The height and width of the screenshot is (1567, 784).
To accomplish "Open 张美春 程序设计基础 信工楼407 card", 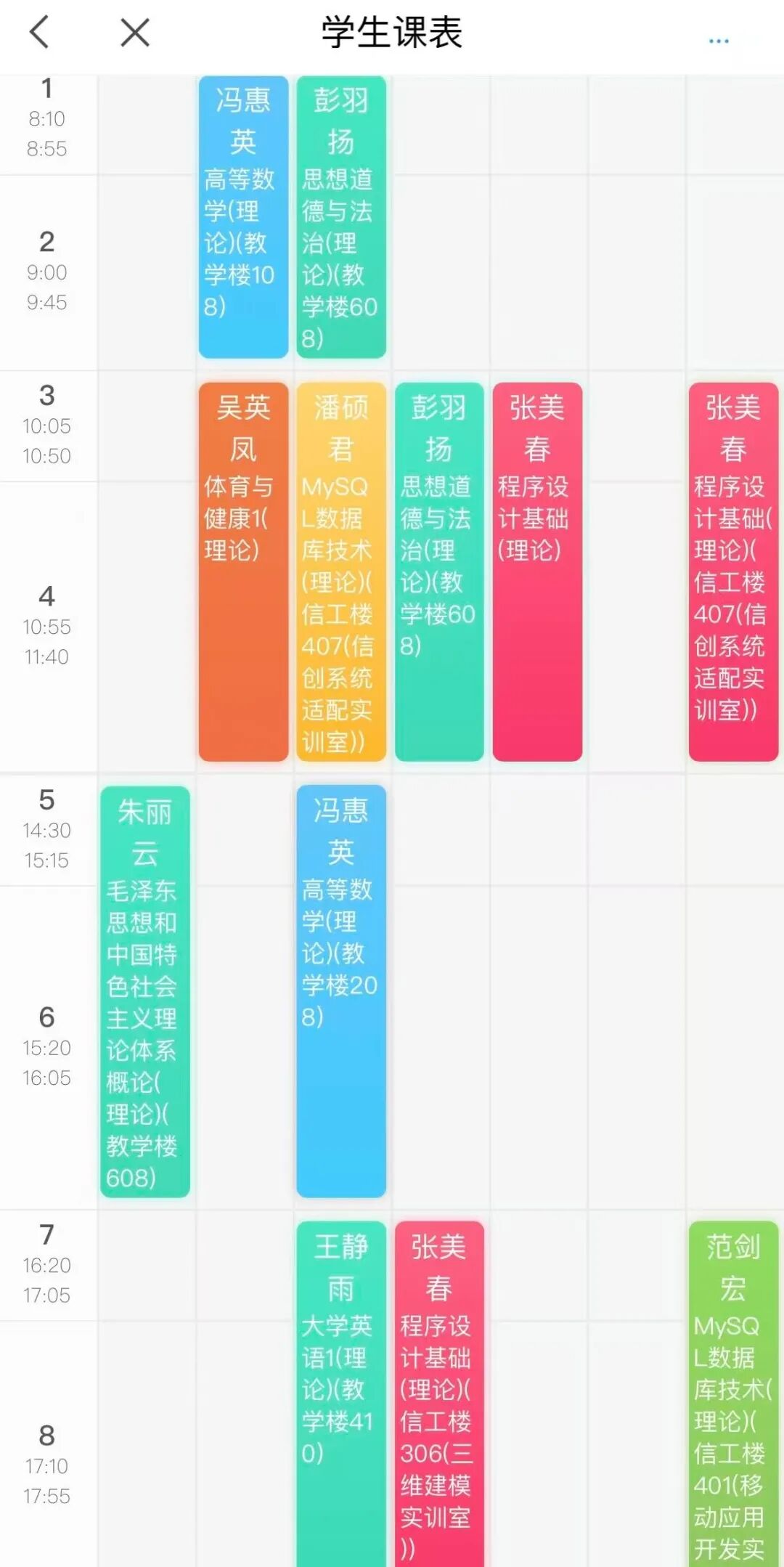I will click(x=732, y=571).
